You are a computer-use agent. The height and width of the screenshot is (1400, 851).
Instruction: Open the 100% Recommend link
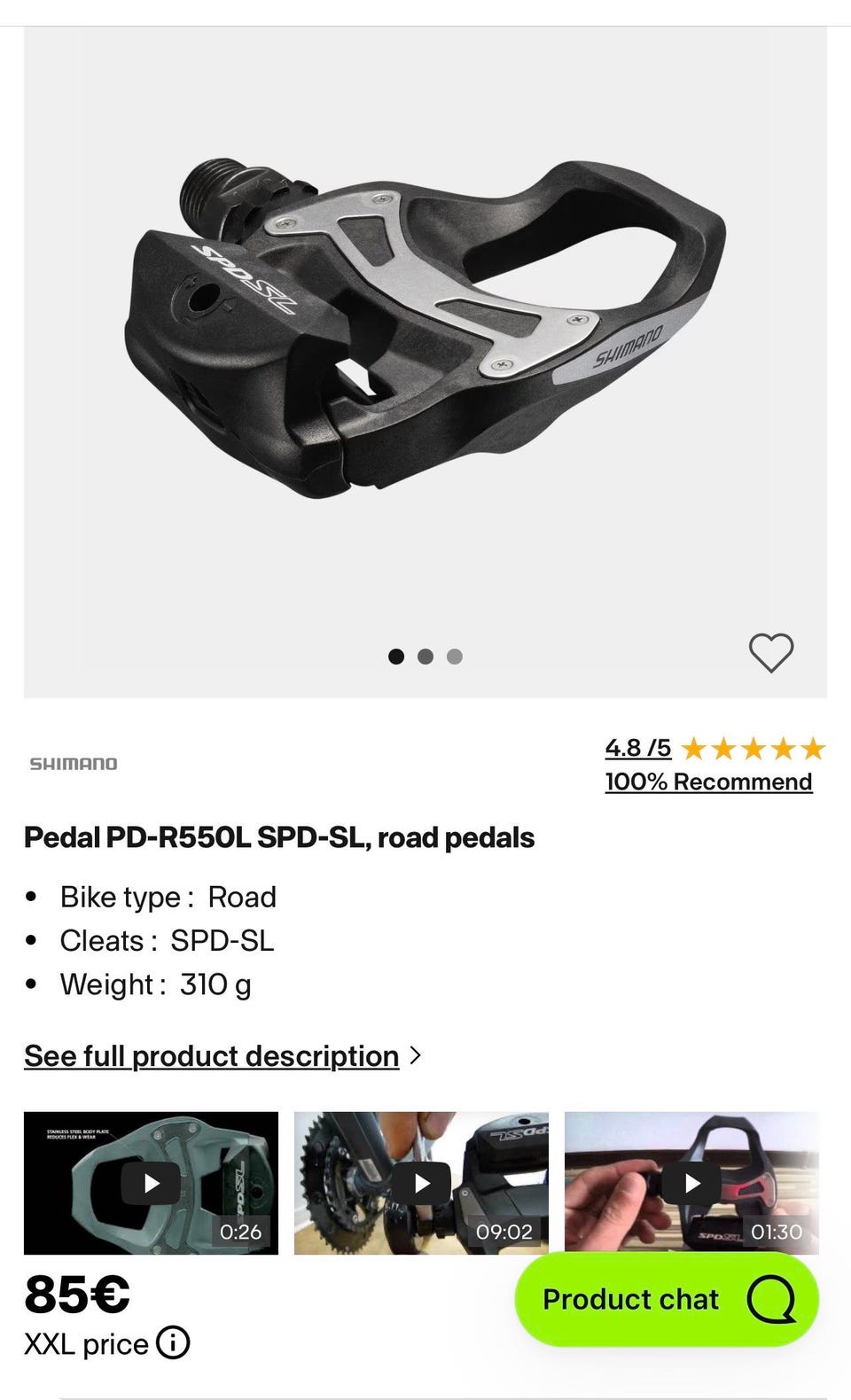708,782
